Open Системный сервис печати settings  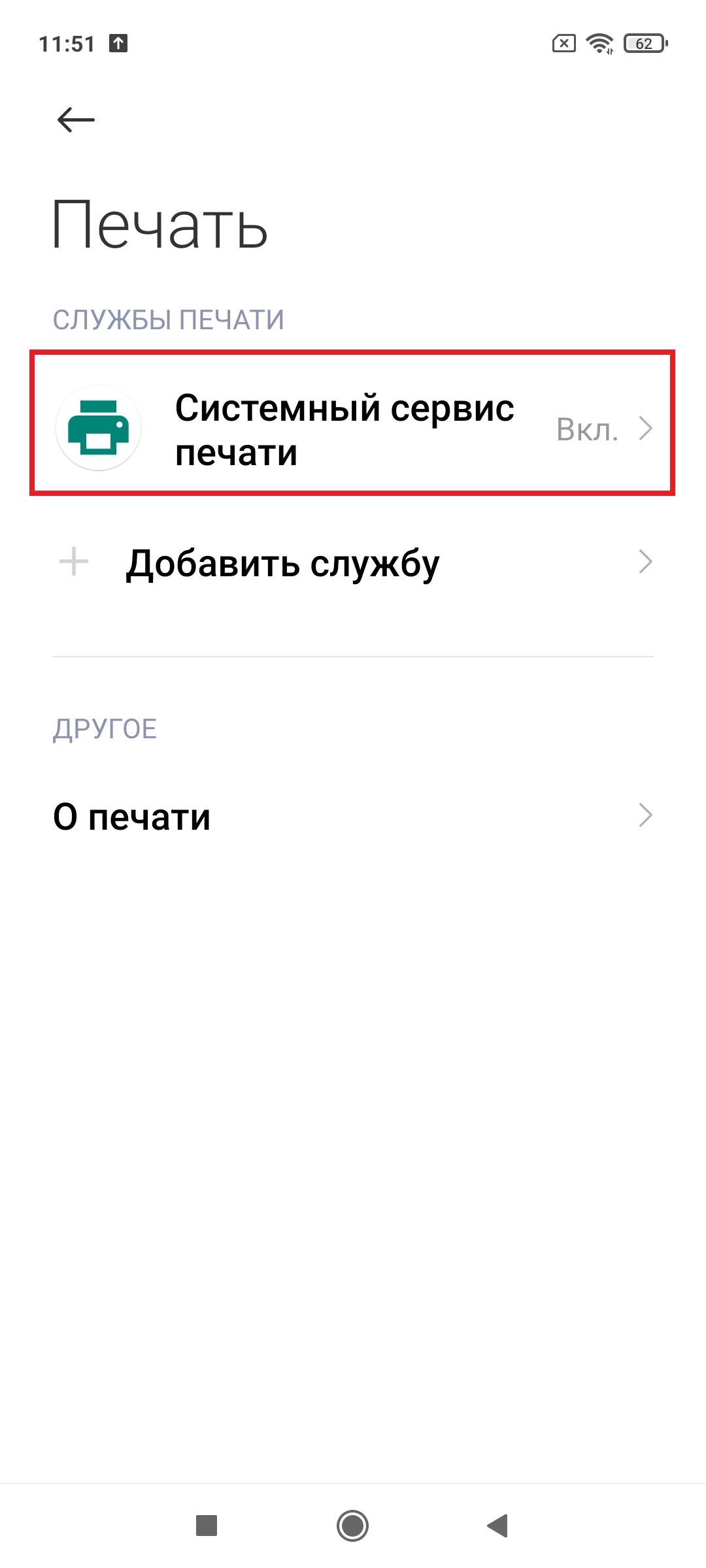coord(352,429)
